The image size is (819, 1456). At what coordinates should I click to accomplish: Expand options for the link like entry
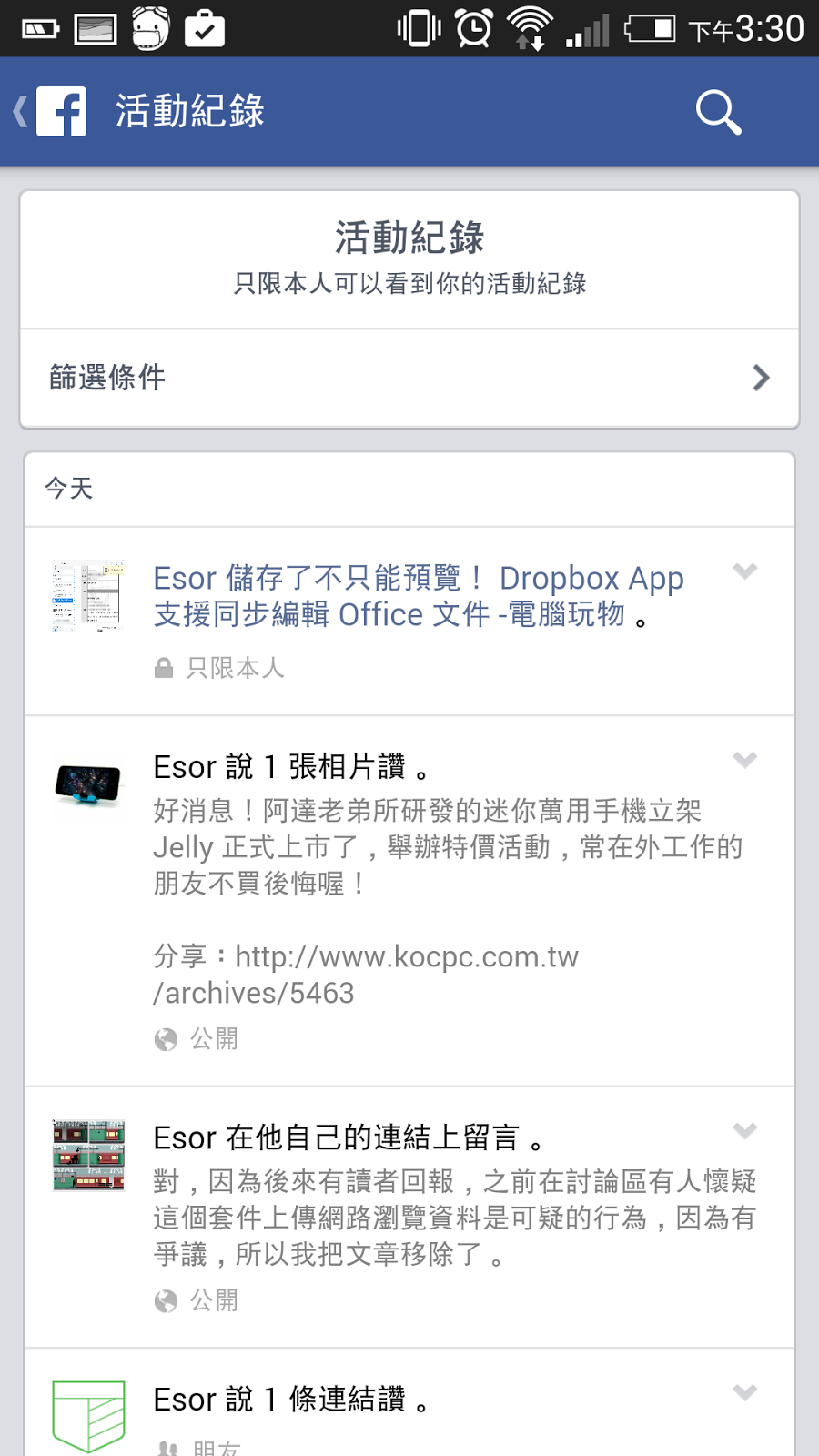tap(745, 1392)
